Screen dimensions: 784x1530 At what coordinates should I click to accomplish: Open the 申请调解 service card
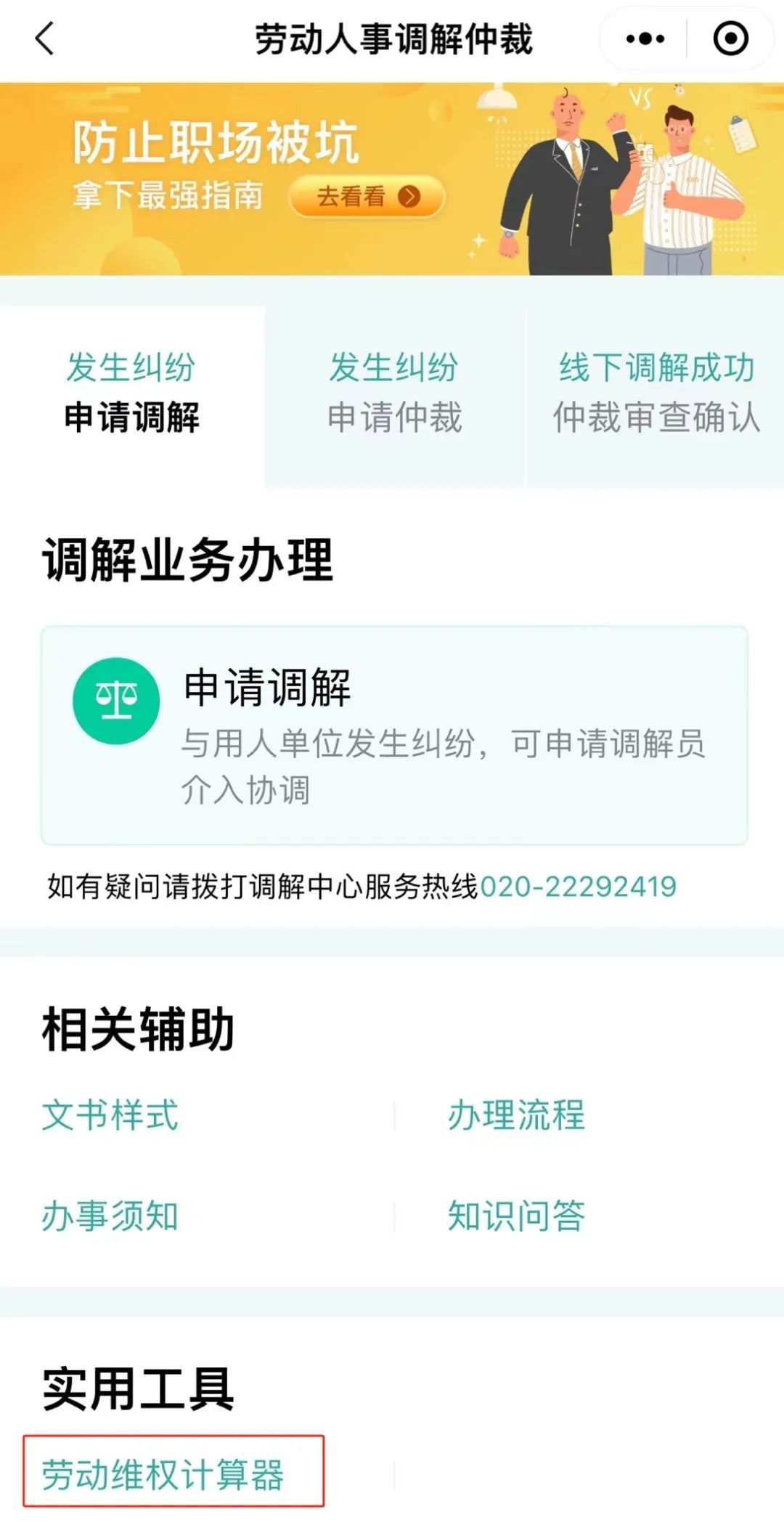tap(394, 735)
